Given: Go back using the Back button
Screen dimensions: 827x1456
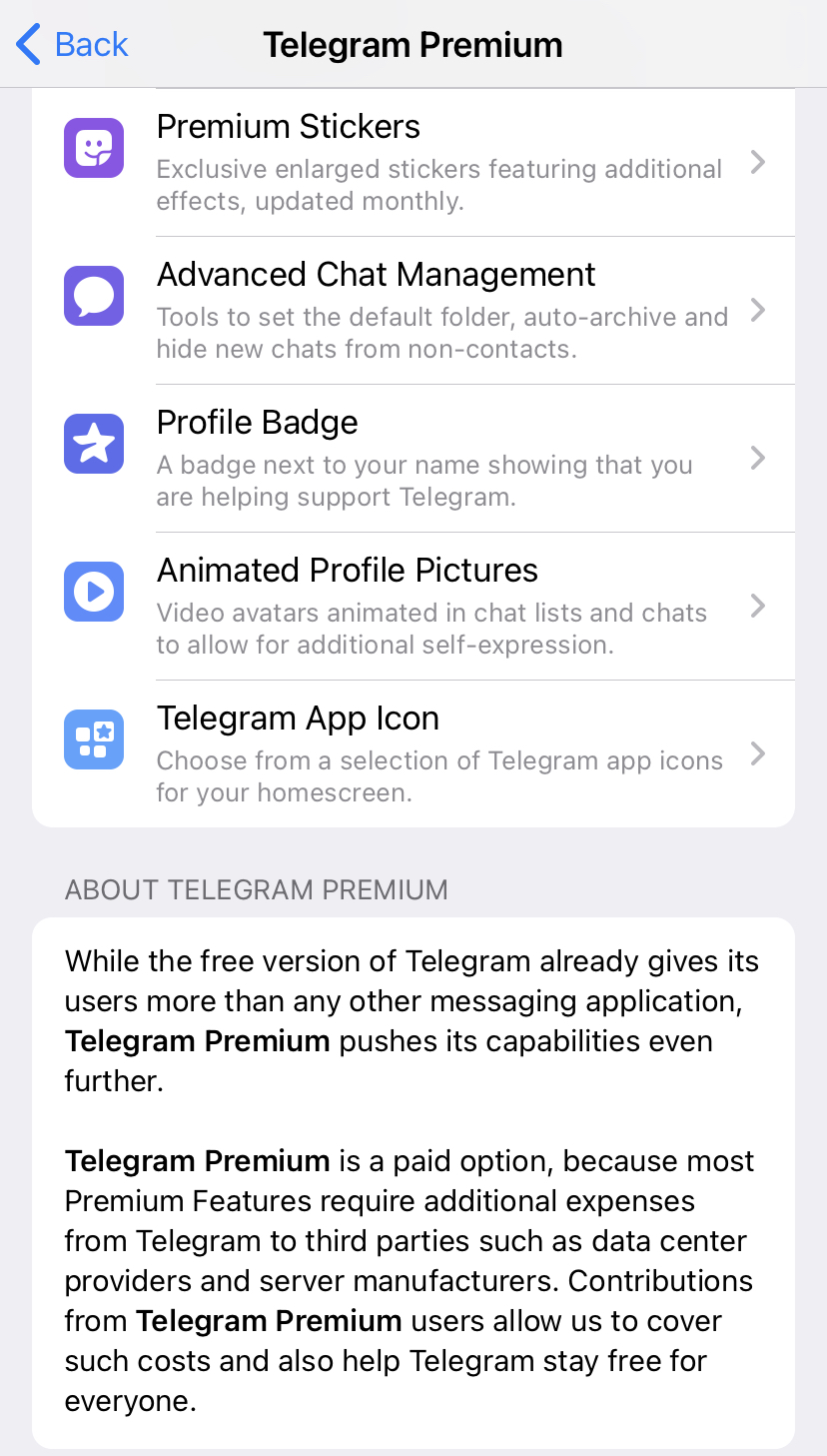Looking at the screenshot, I should (x=73, y=45).
